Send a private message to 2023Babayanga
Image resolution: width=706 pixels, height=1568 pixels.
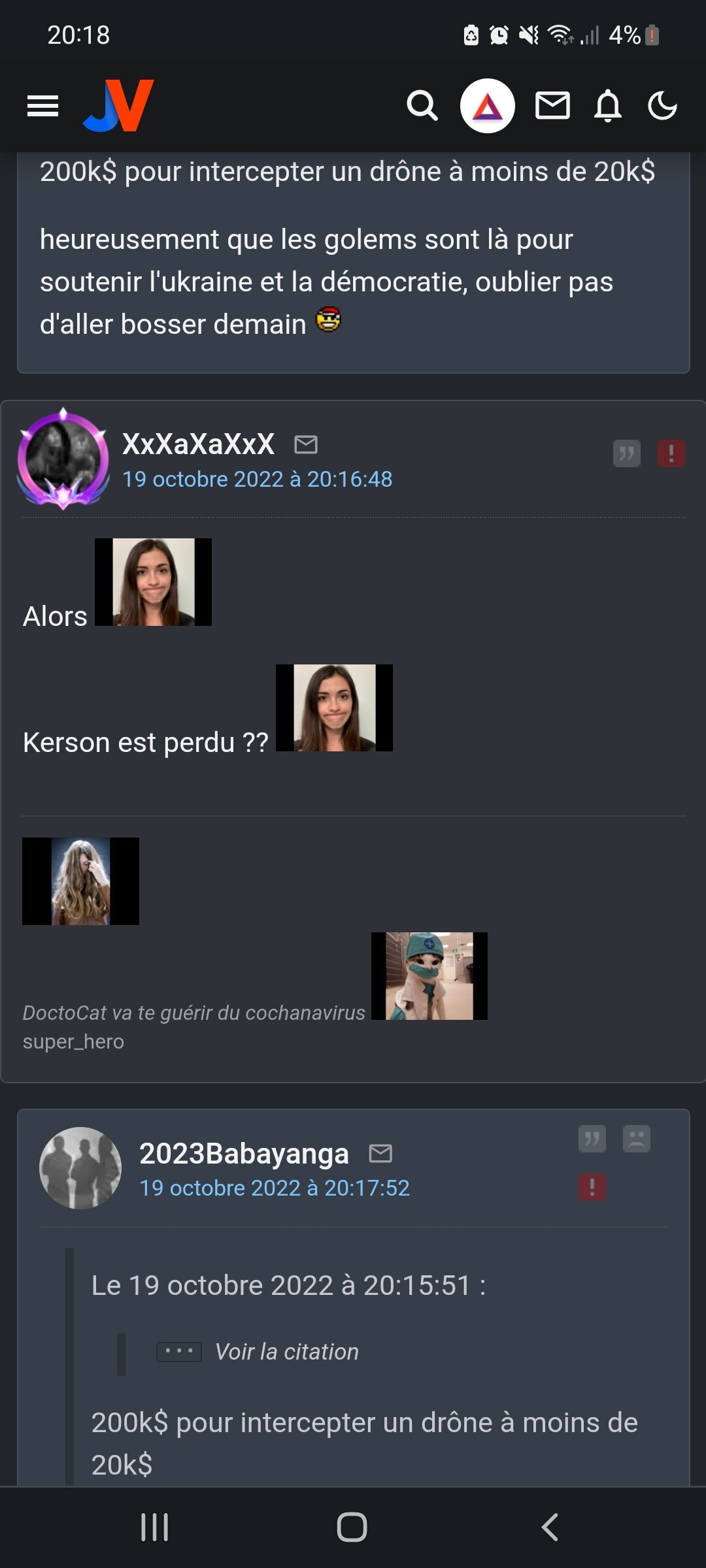(x=380, y=1154)
